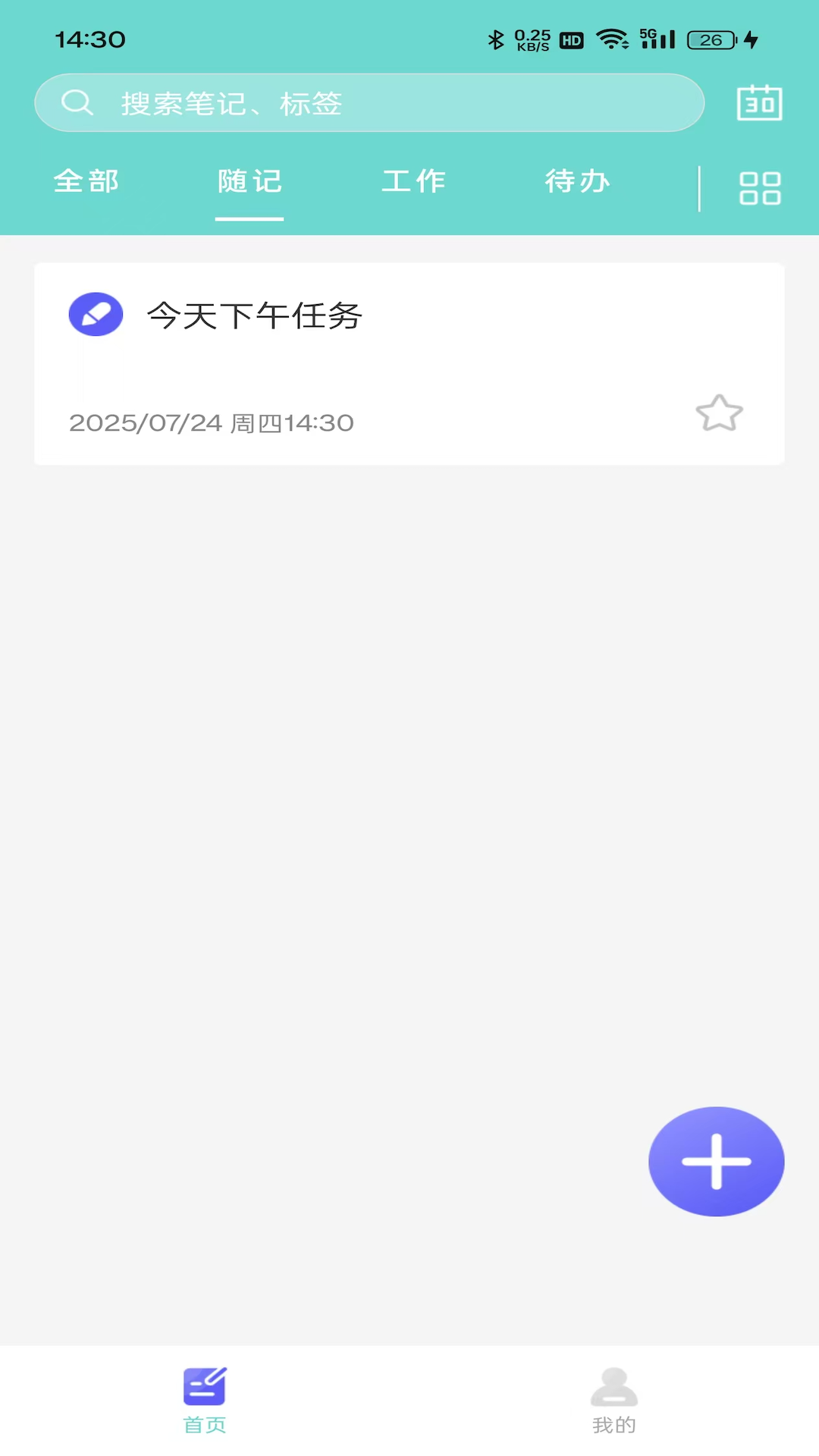Open the category grid icon
This screenshot has width=819, height=1456.
click(760, 188)
